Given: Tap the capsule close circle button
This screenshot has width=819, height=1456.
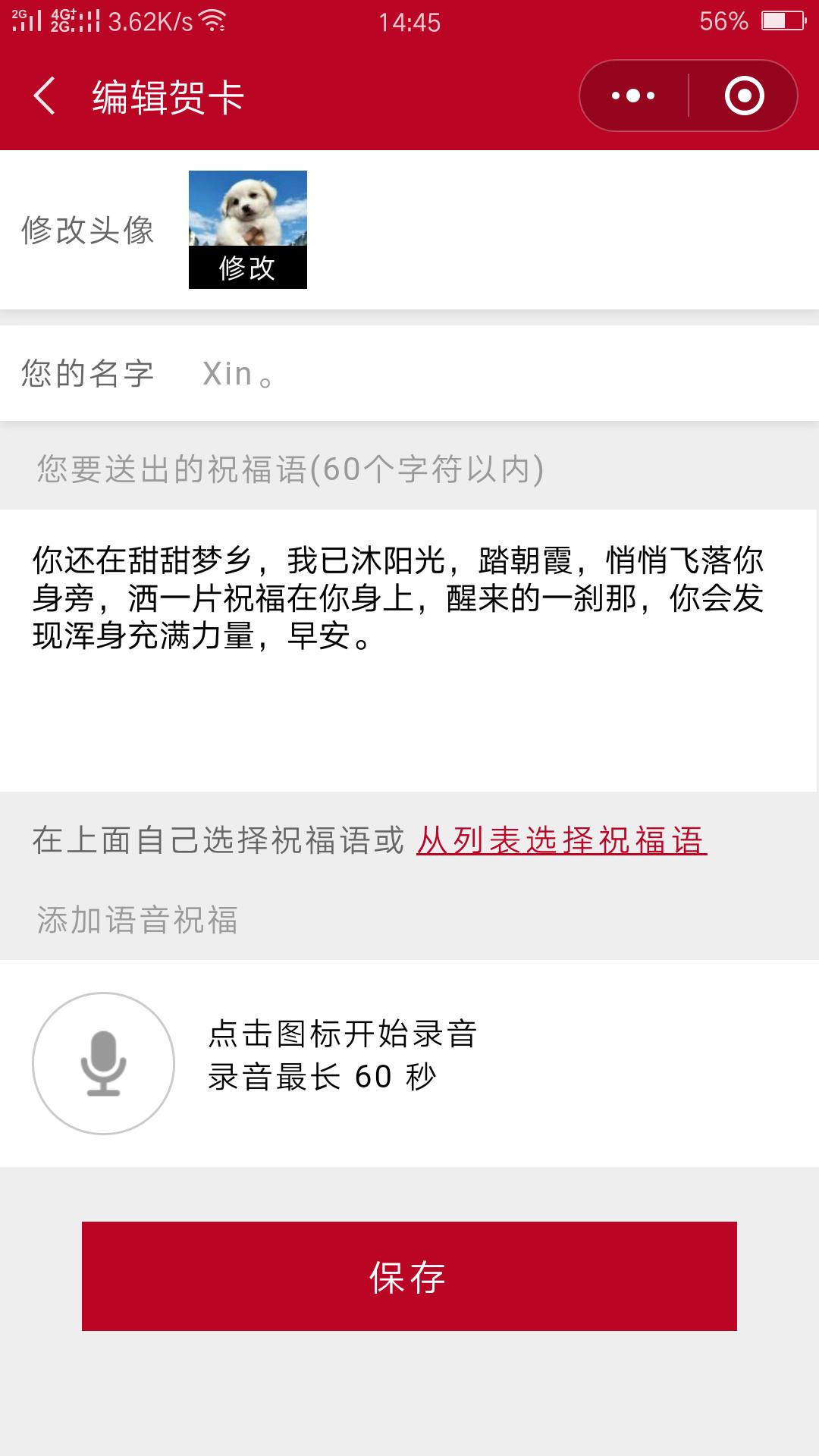Looking at the screenshot, I should (x=745, y=95).
